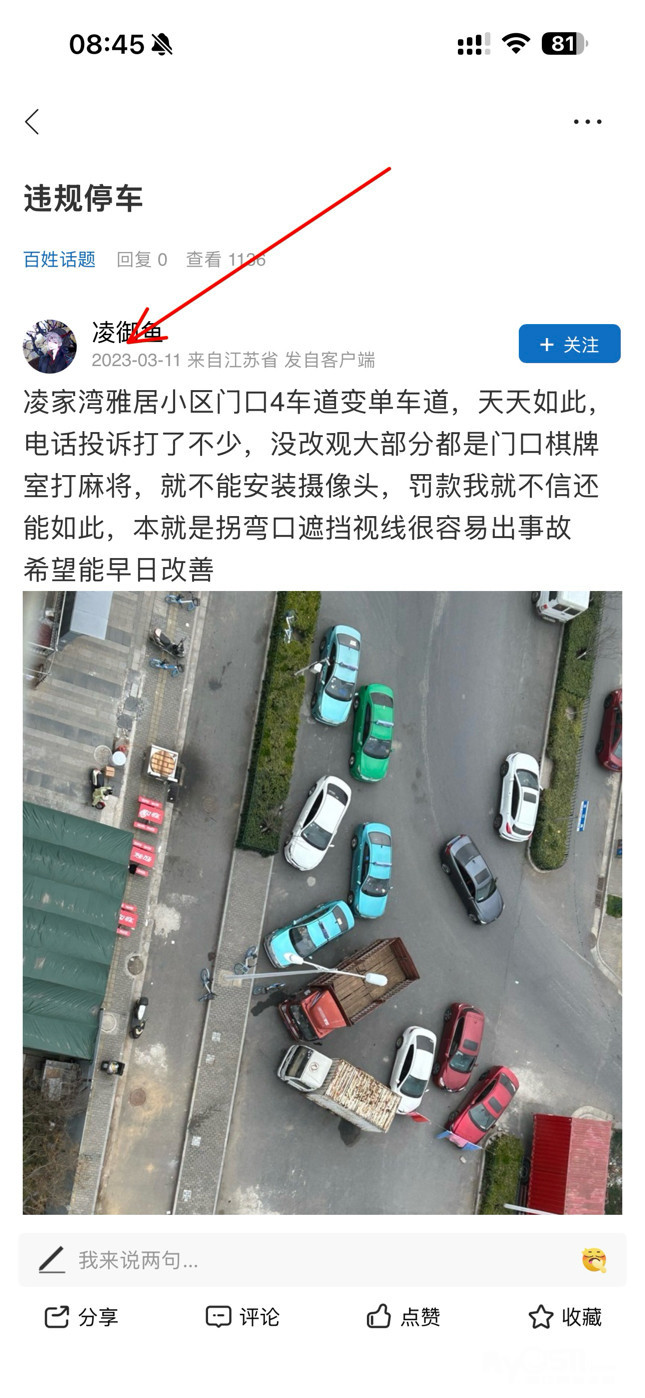Go back using the top-left arrow

[x=32, y=122]
